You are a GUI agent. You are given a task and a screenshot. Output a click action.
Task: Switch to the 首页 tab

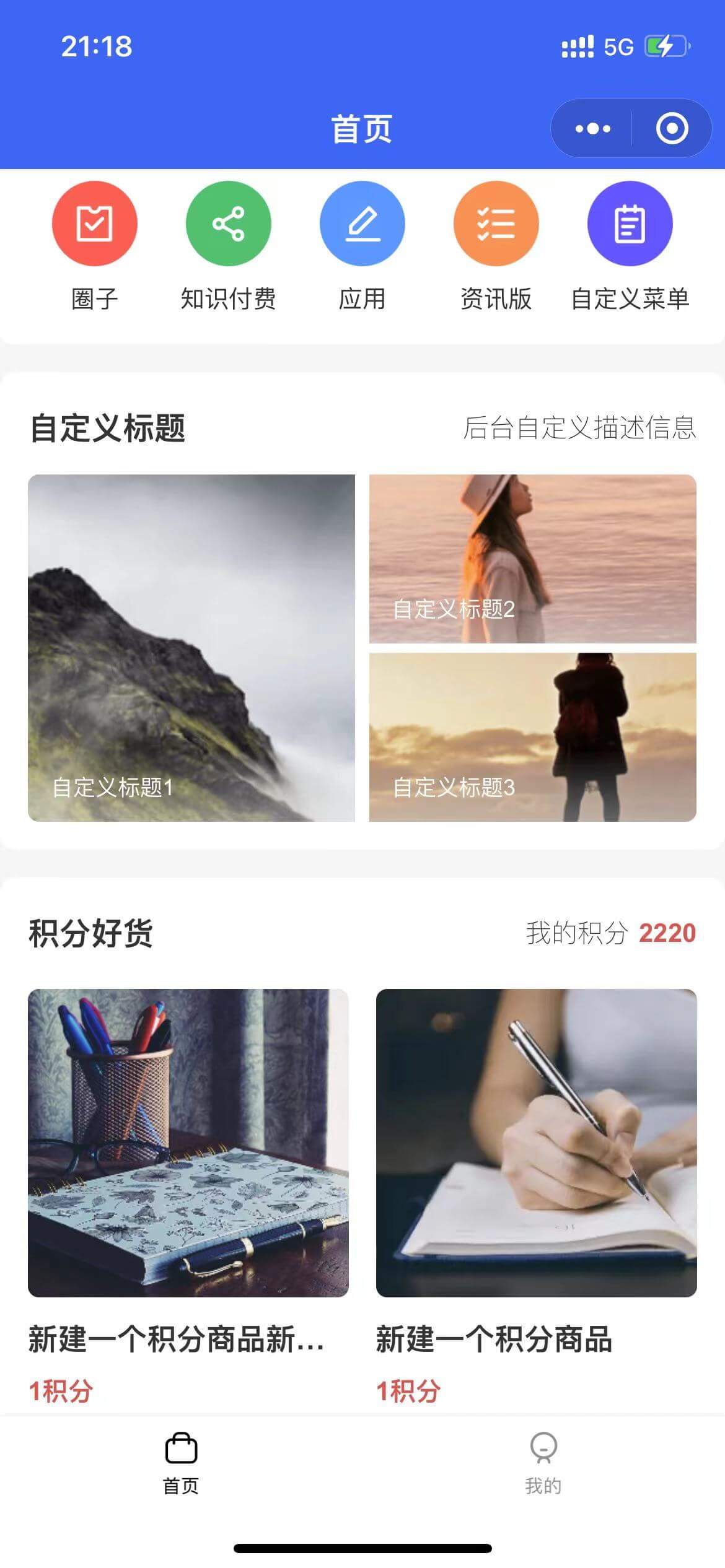point(181,1464)
